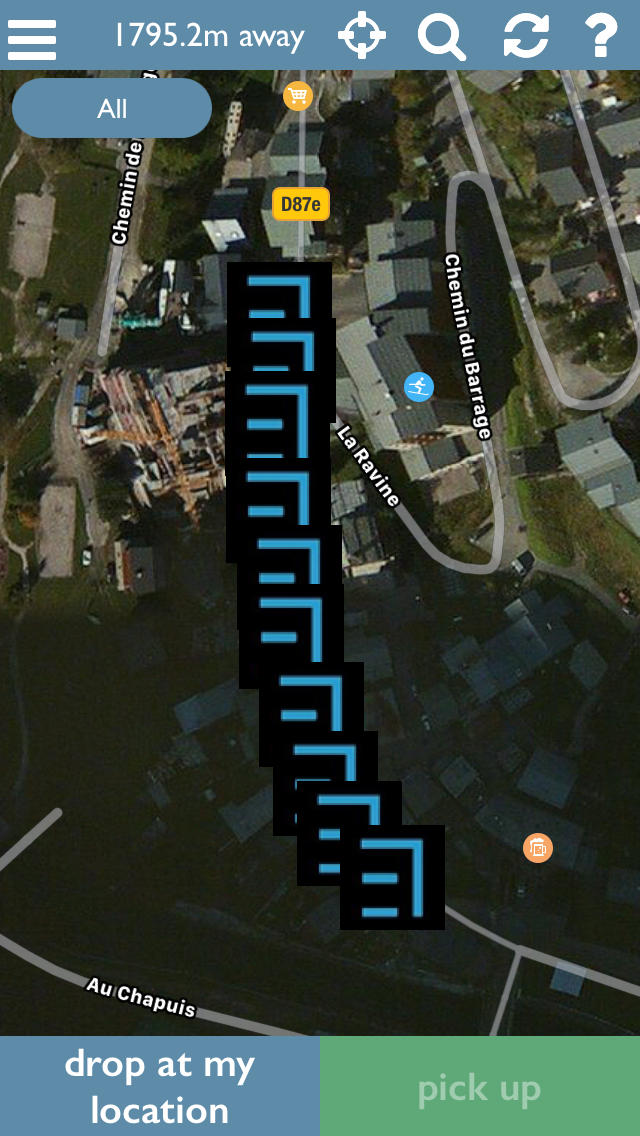Image resolution: width=640 pixels, height=1136 pixels.
Task: Tap drop at my location
Action: tap(159, 1086)
